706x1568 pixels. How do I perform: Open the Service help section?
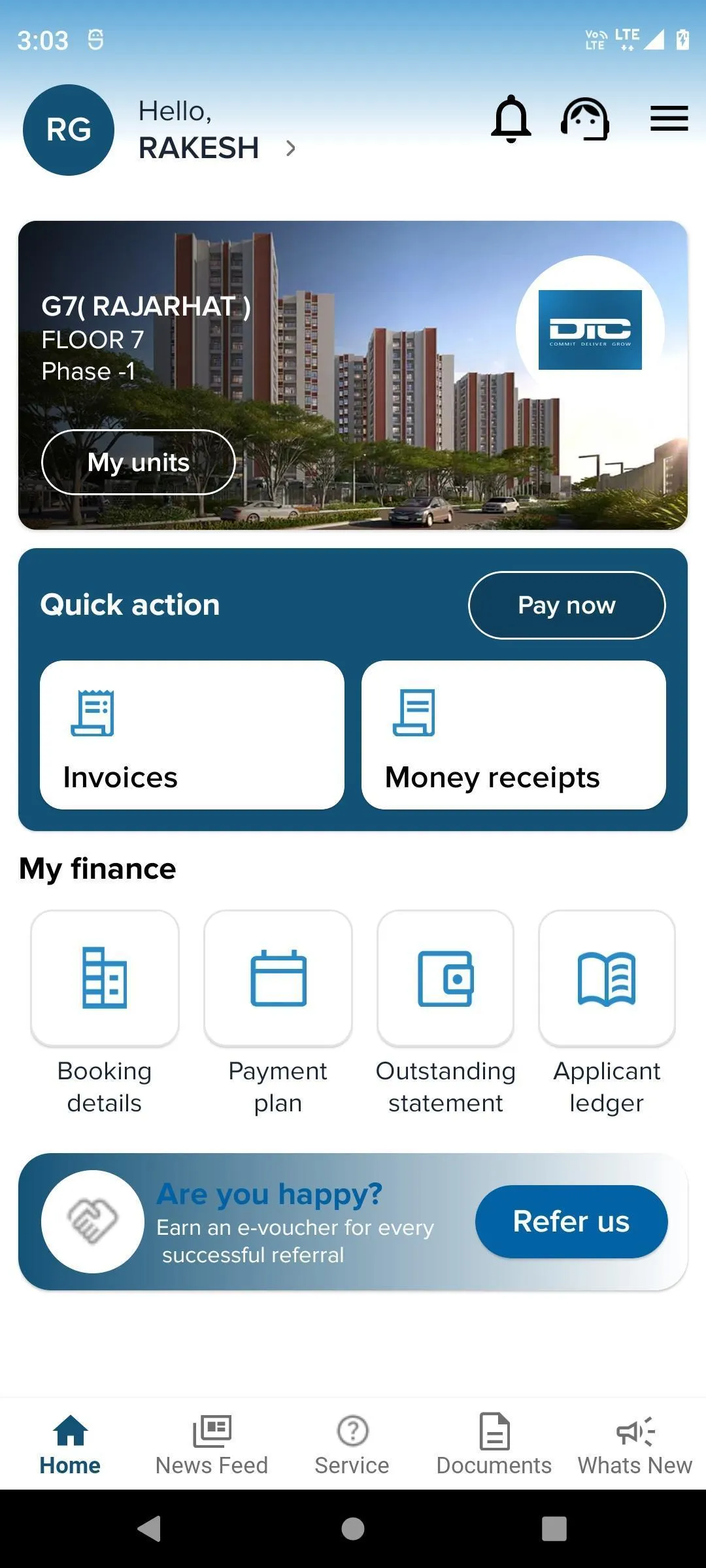[x=352, y=1445]
